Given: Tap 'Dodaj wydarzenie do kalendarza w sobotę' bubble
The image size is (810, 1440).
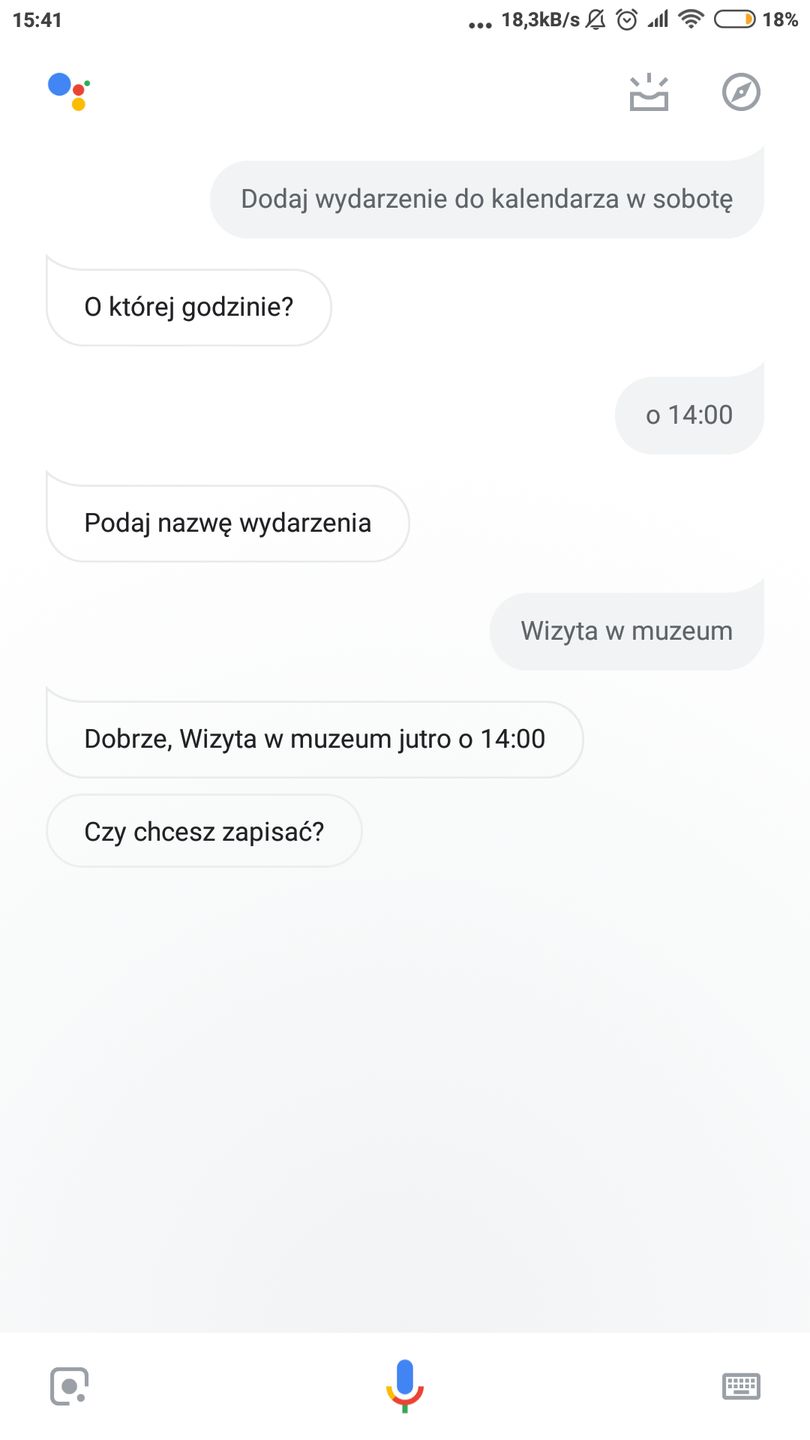Looking at the screenshot, I should [x=487, y=198].
